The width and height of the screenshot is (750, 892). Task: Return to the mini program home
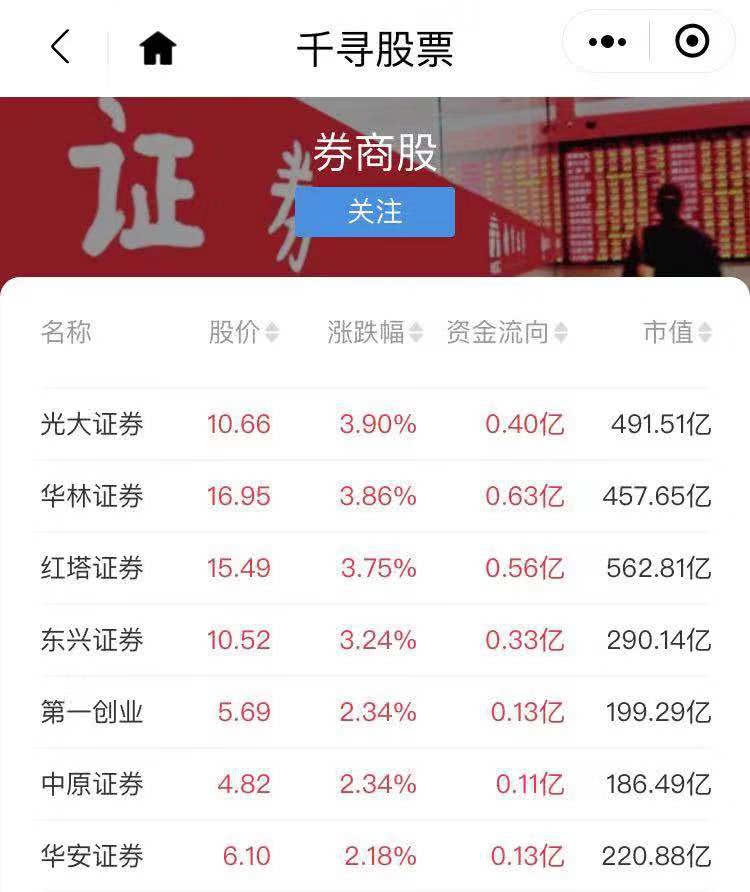158,47
